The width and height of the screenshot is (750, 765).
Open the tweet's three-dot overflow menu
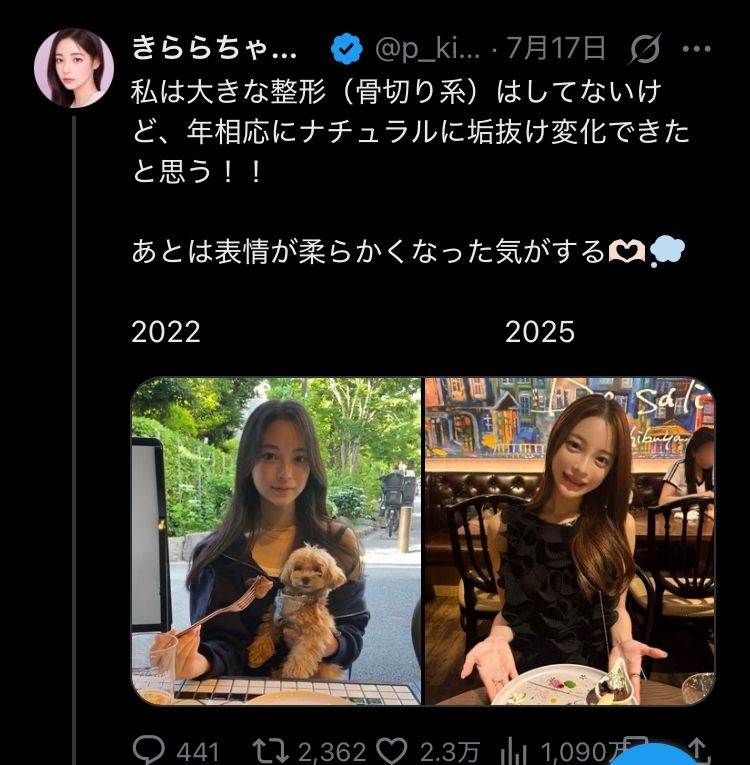click(696, 48)
